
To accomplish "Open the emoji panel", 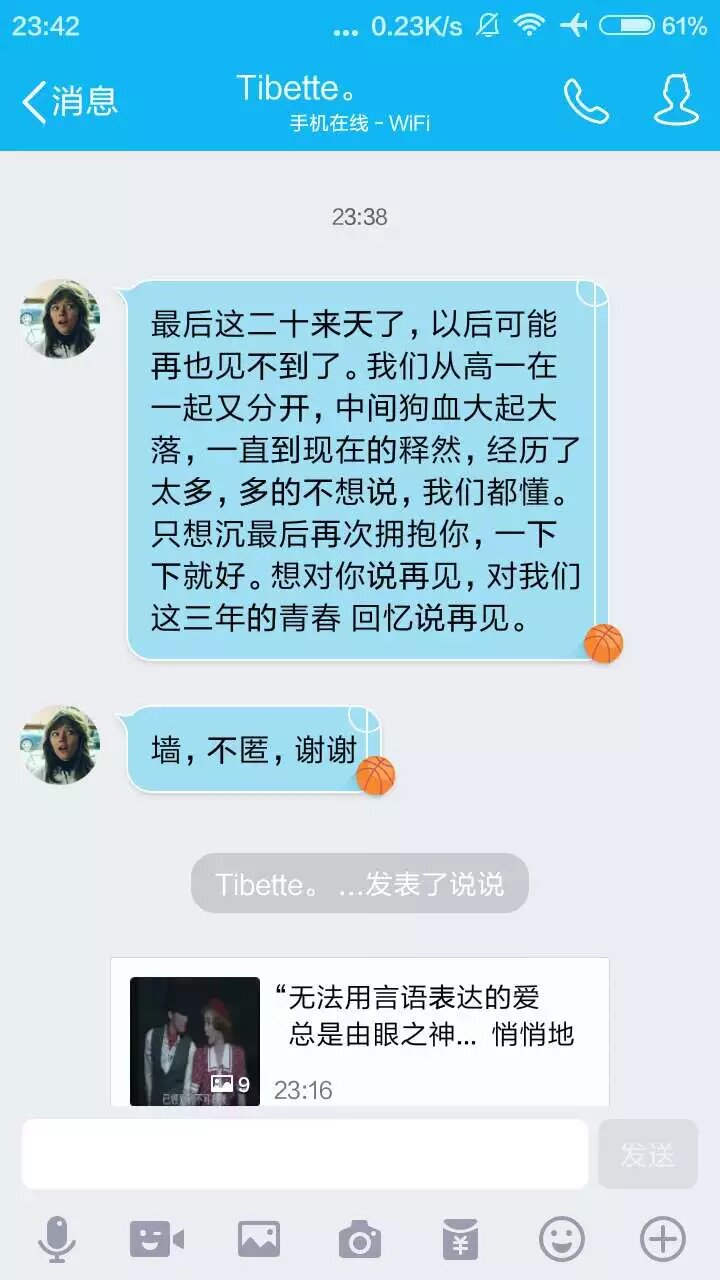I will [x=562, y=1240].
